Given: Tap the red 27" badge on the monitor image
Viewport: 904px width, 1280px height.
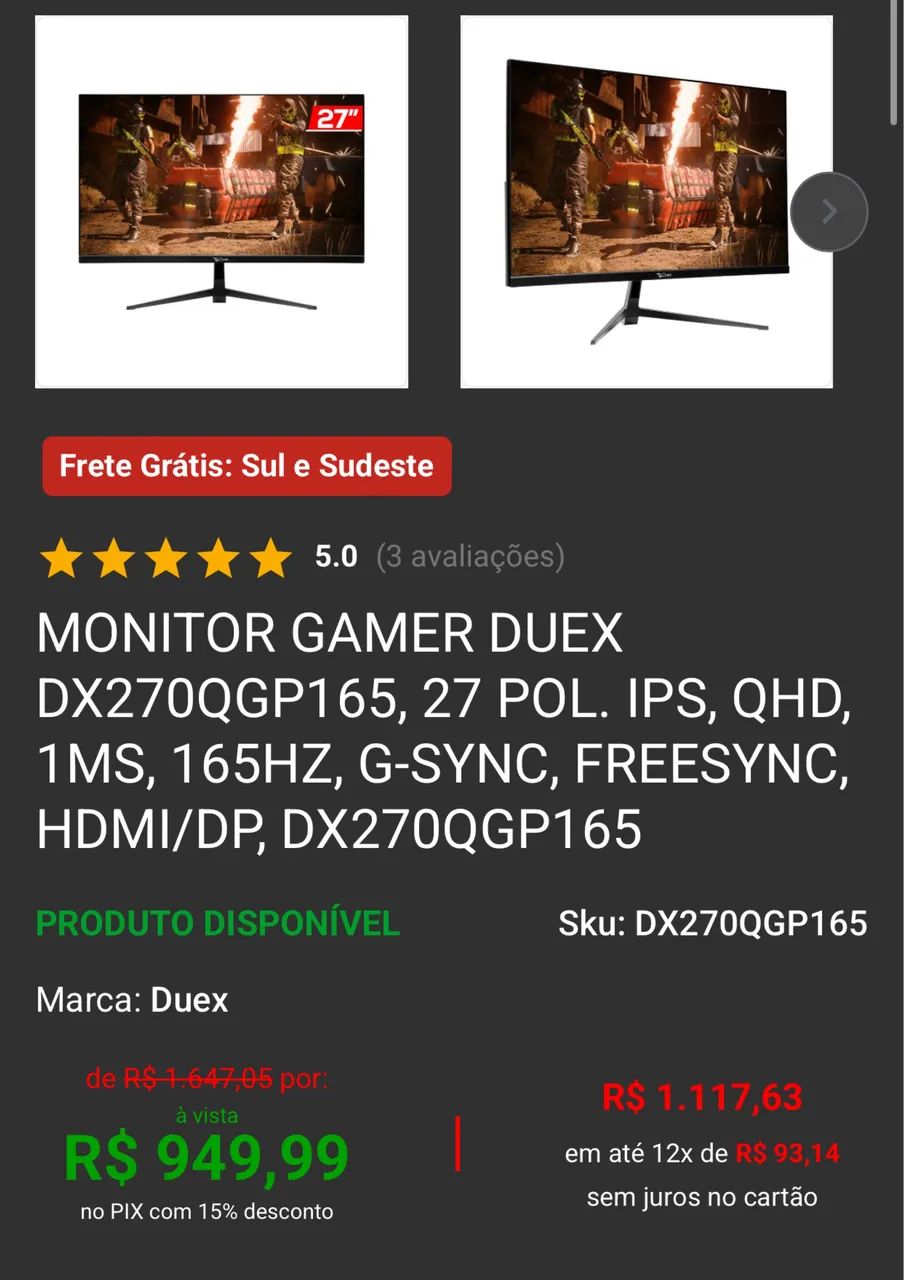Looking at the screenshot, I should pos(335,116).
